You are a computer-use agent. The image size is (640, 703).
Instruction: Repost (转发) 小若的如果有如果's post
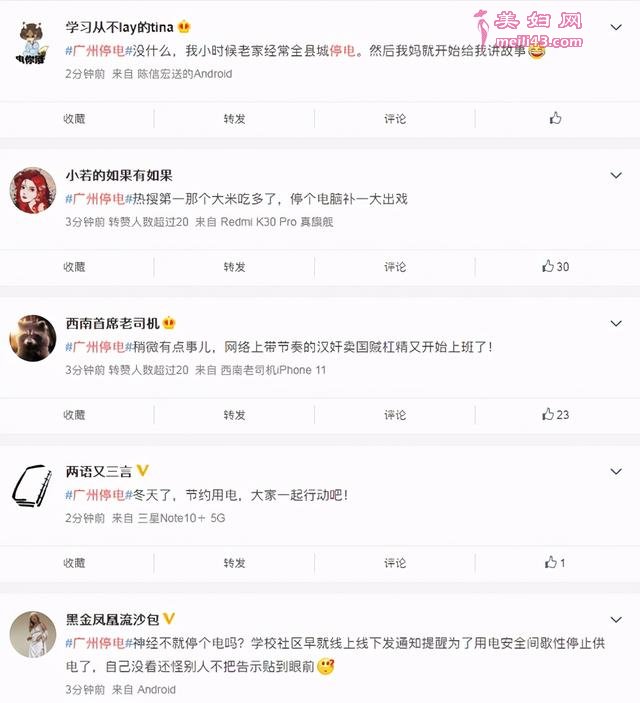234,267
